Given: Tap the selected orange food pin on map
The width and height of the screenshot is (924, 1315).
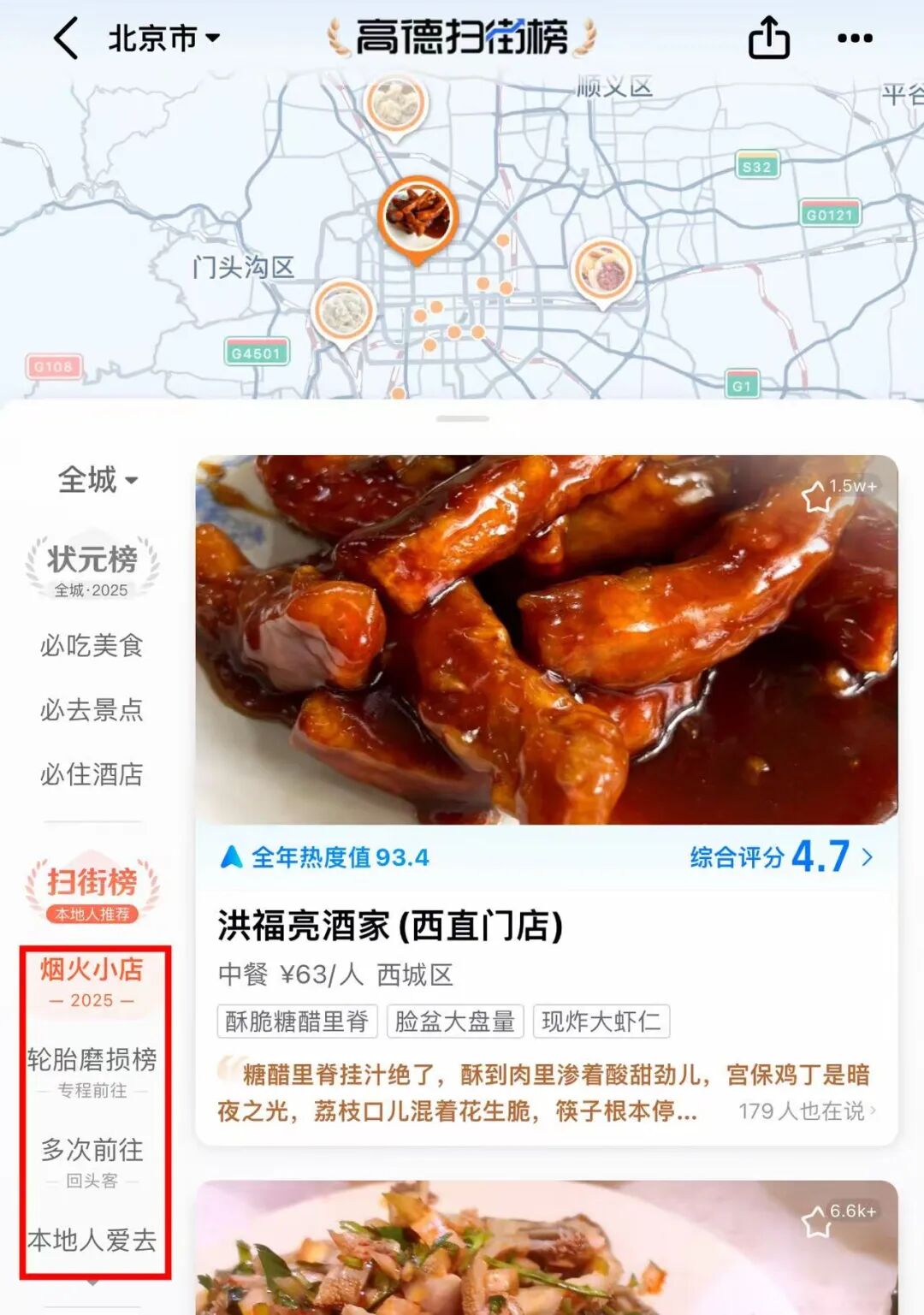Looking at the screenshot, I should click(418, 214).
